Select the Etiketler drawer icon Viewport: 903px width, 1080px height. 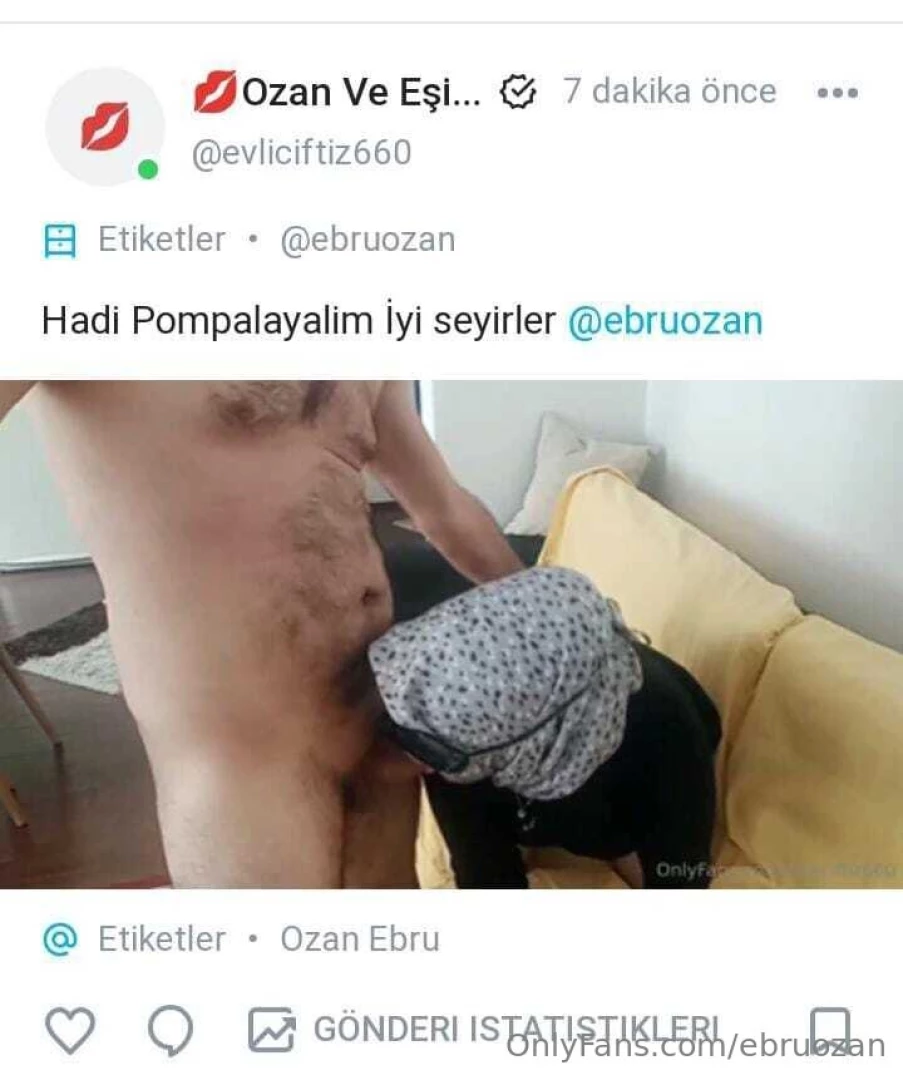tap(61, 239)
